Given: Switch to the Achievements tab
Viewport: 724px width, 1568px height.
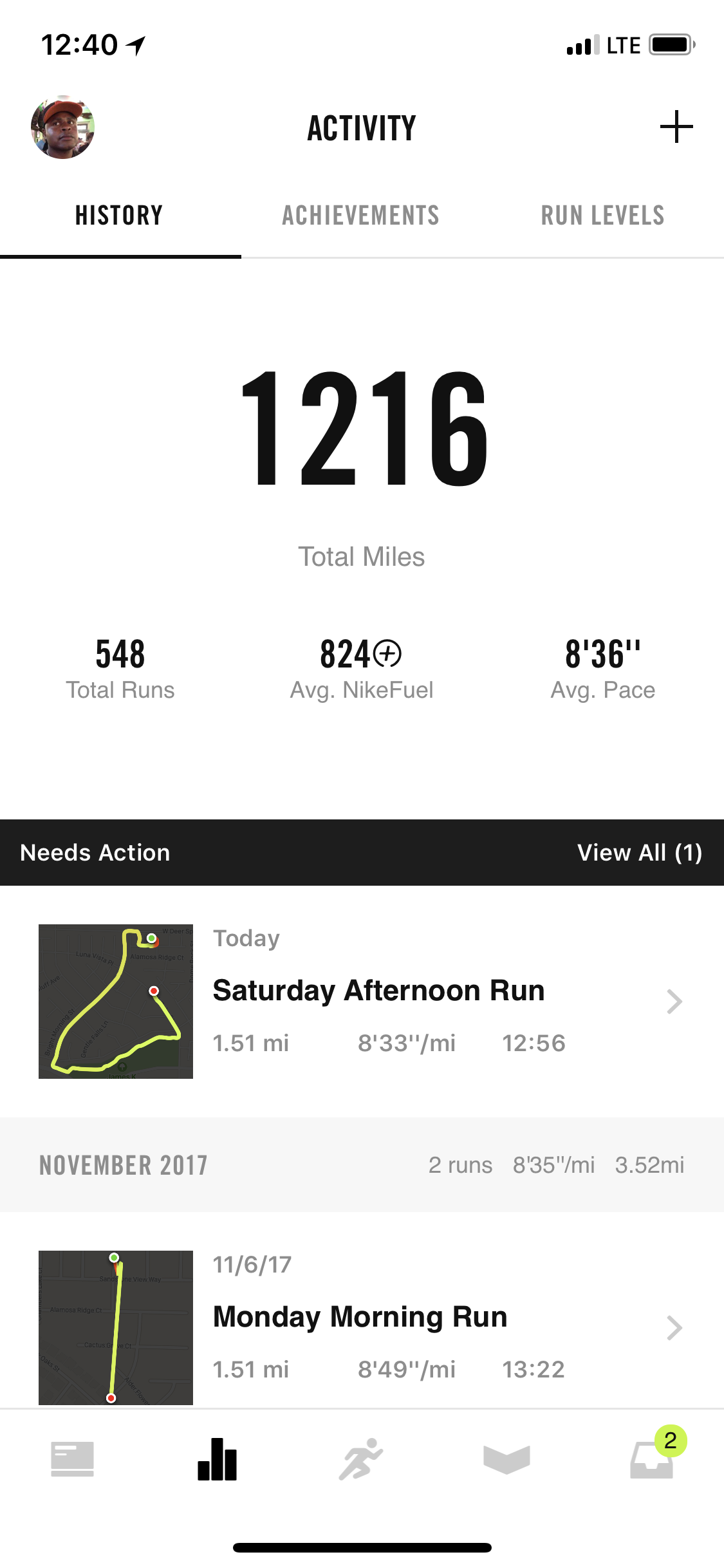Looking at the screenshot, I should pyautogui.click(x=361, y=216).
